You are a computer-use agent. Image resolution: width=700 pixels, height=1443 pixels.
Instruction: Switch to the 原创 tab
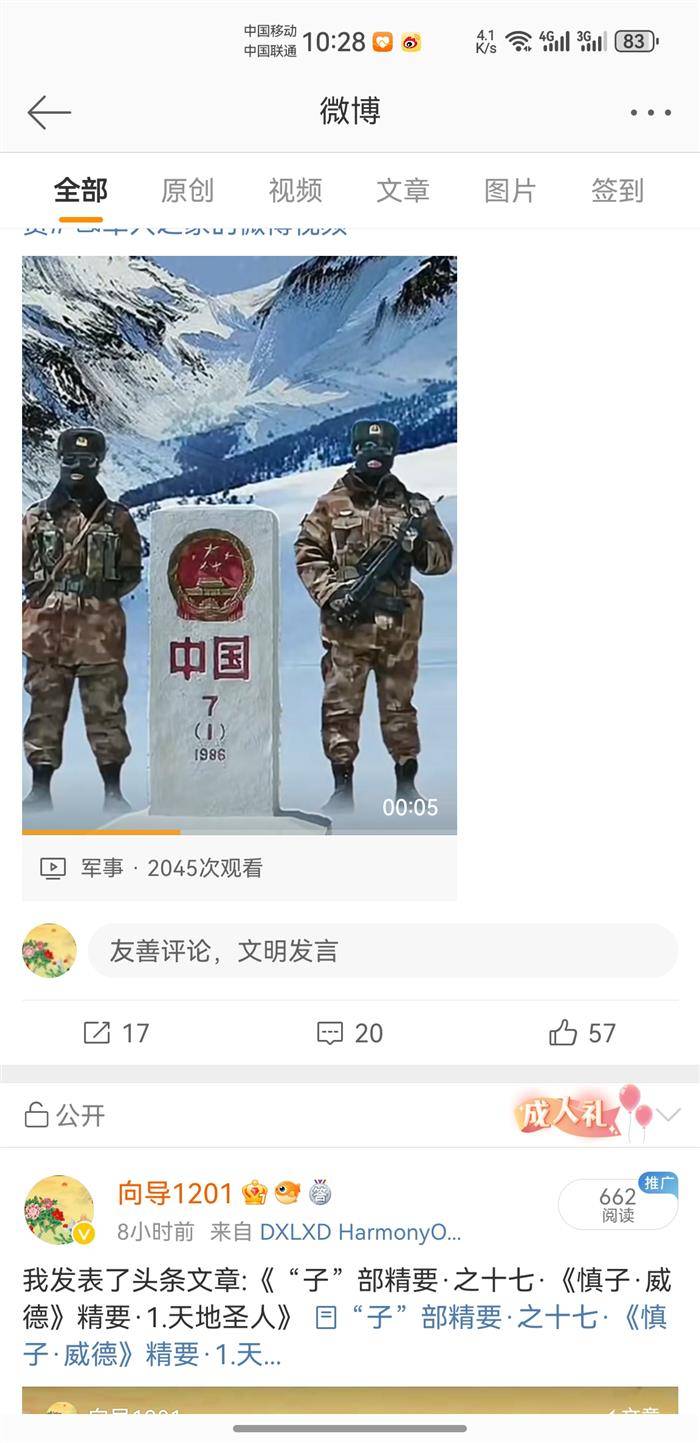[188, 190]
